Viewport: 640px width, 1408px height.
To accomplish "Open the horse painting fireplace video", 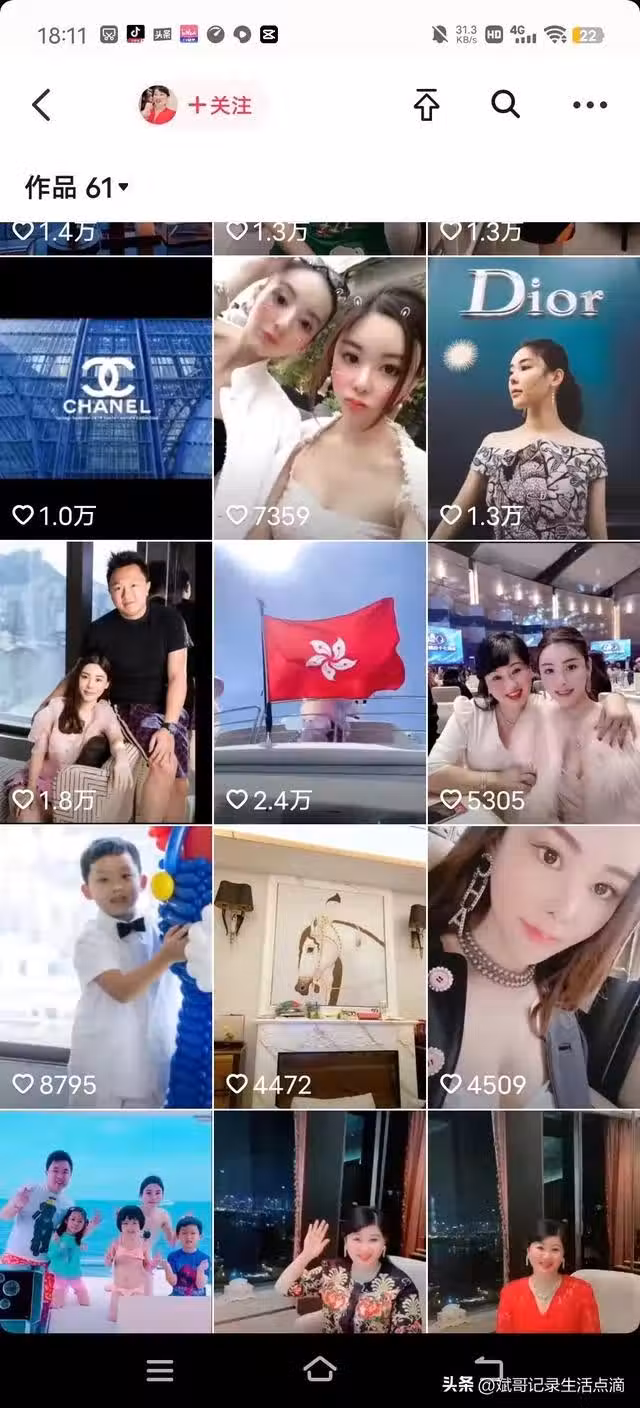I will pyautogui.click(x=320, y=966).
